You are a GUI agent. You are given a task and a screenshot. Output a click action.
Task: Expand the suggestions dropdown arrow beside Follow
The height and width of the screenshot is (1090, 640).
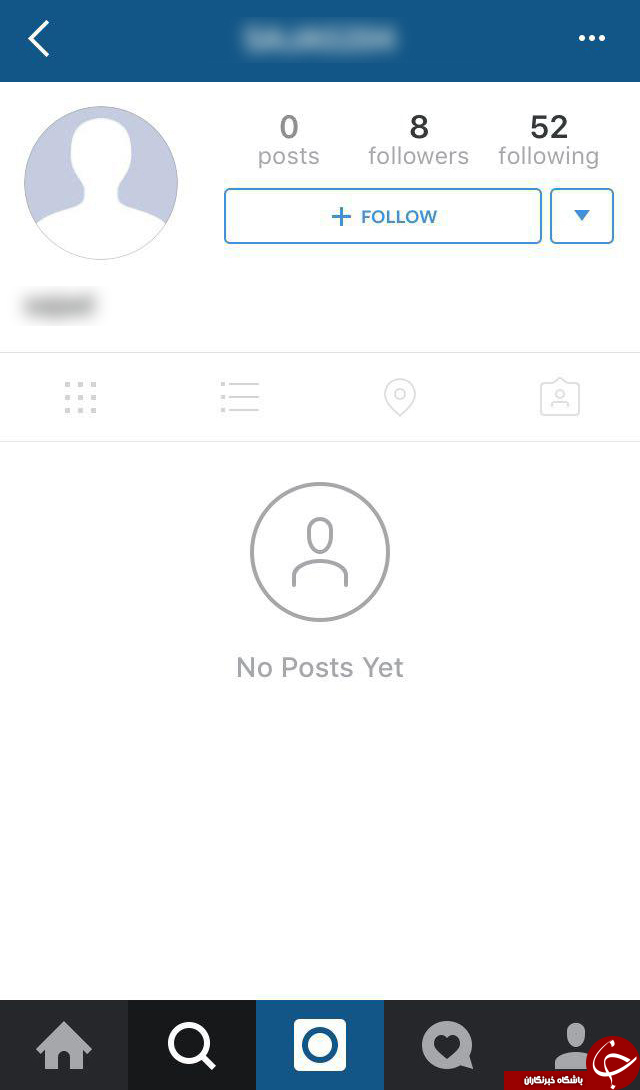582,216
